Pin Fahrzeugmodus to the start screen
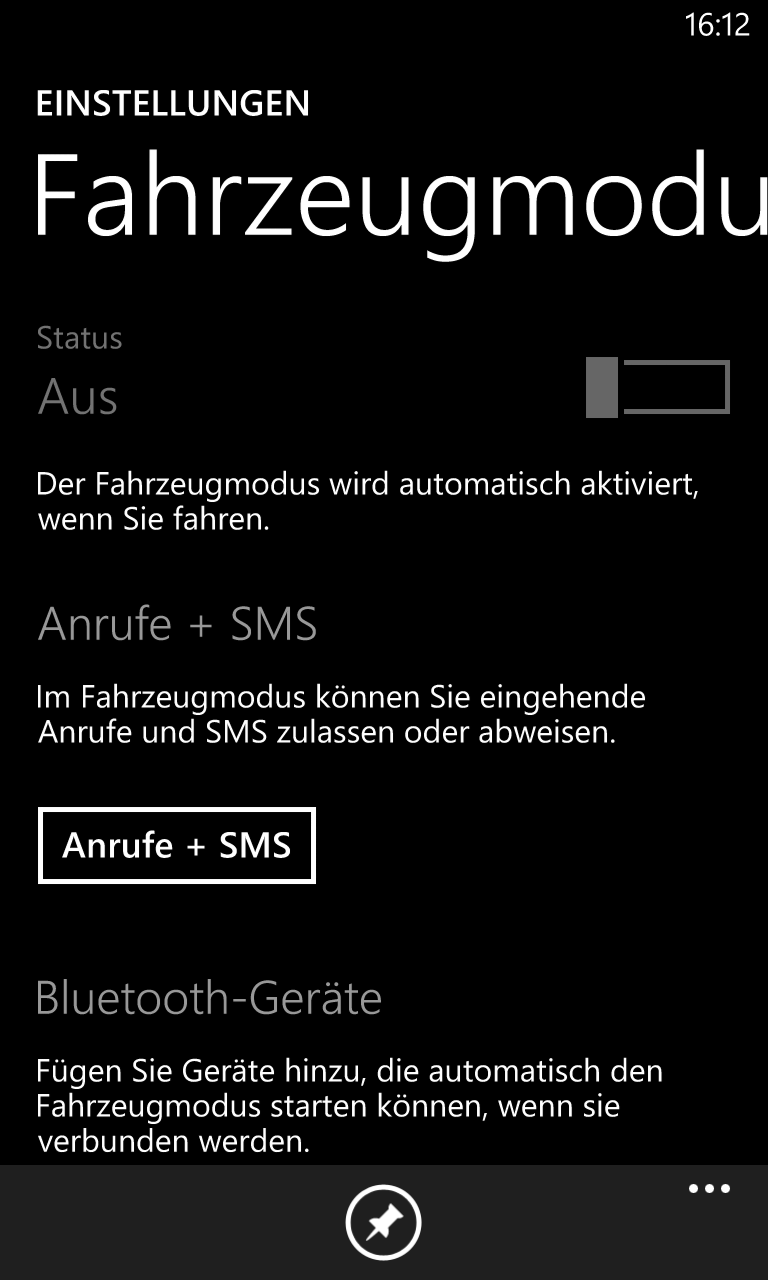Image resolution: width=768 pixels, height=1280 pixels. click(384, 1222)
